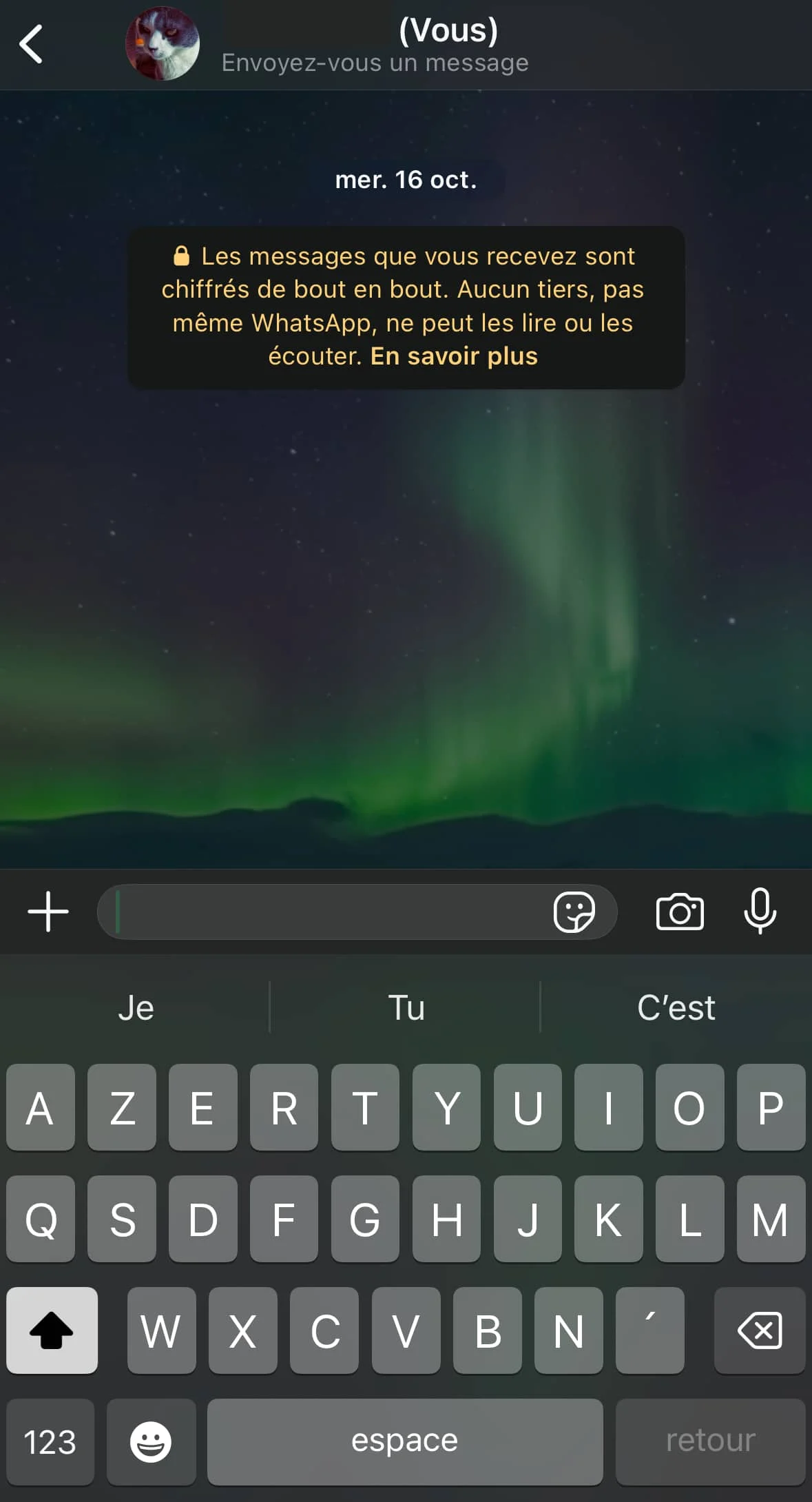This screenshot has height=1502, width=812.
Task: Open the profile picture in the header
Action: coord(163,44)
